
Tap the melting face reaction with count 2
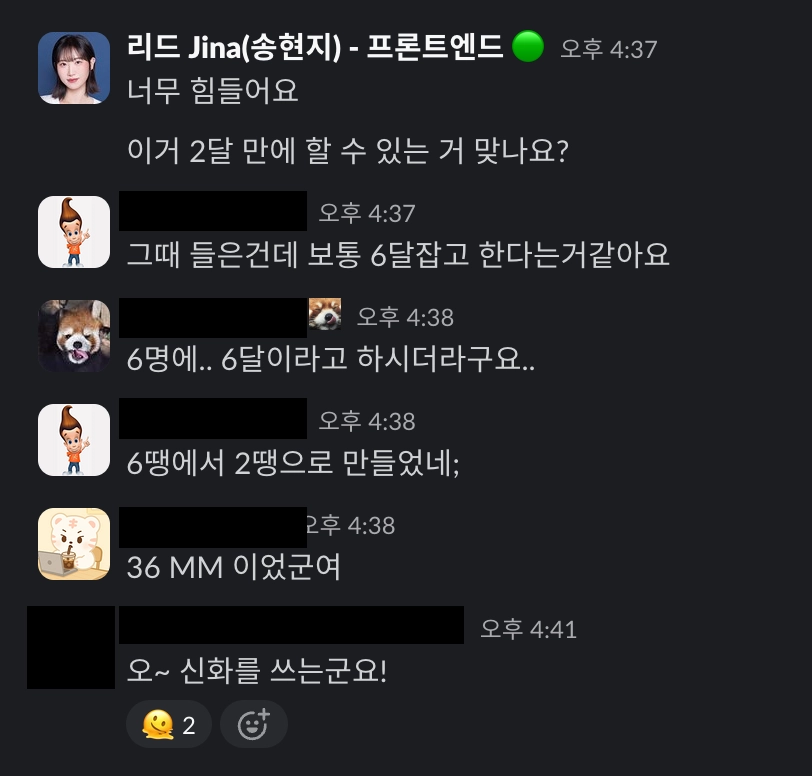click(168, 724)
